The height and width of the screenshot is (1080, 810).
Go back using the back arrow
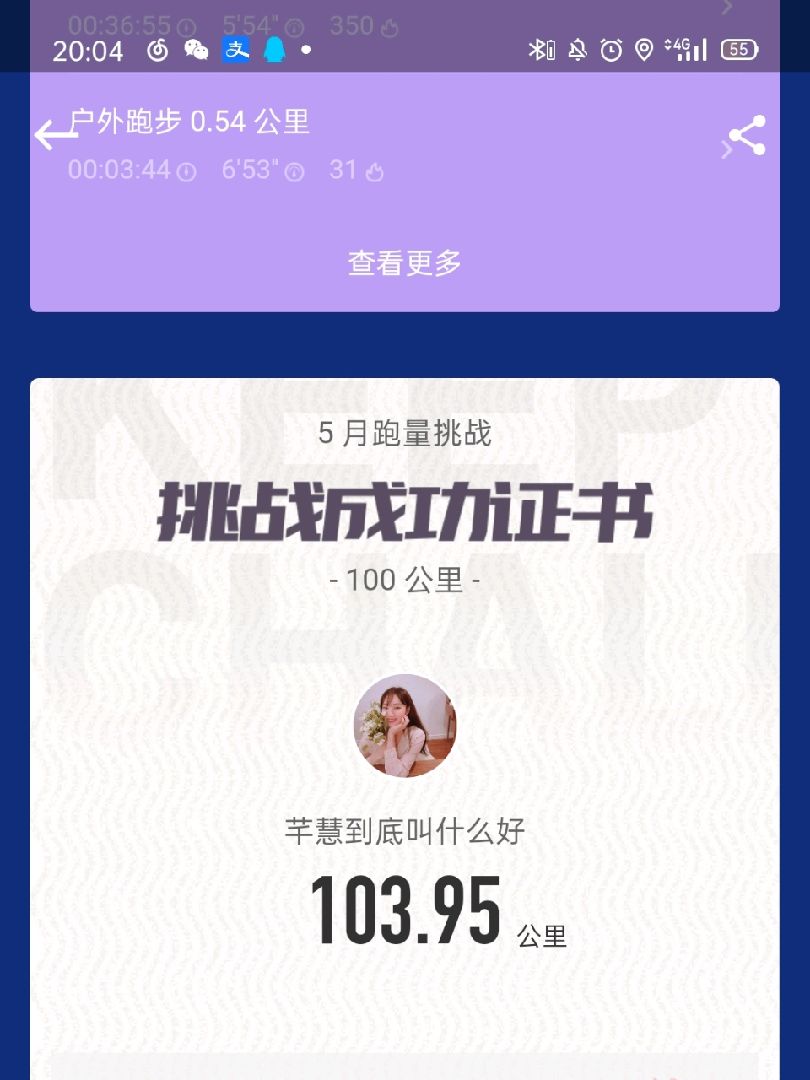tap(54, 134)
